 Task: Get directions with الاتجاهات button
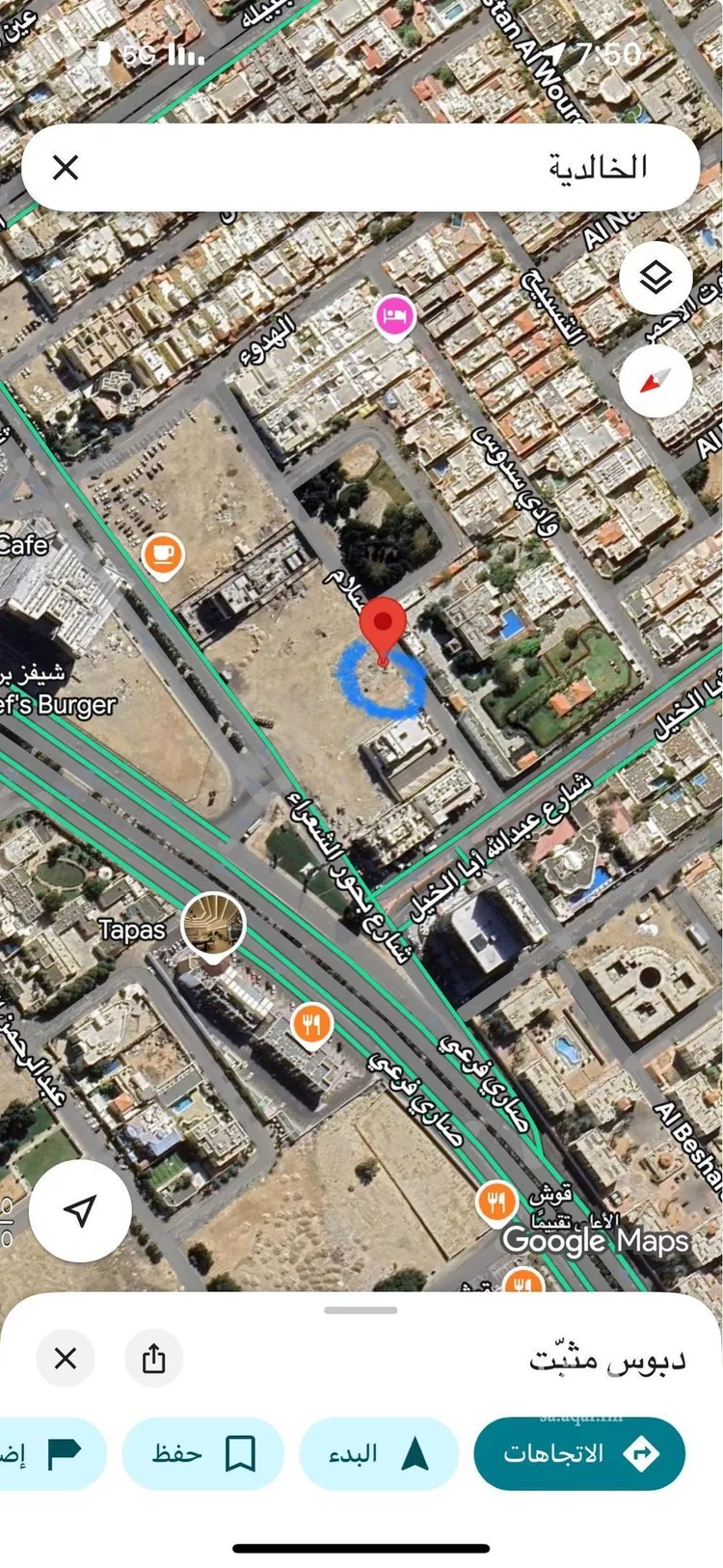[x=579, y=1453]
